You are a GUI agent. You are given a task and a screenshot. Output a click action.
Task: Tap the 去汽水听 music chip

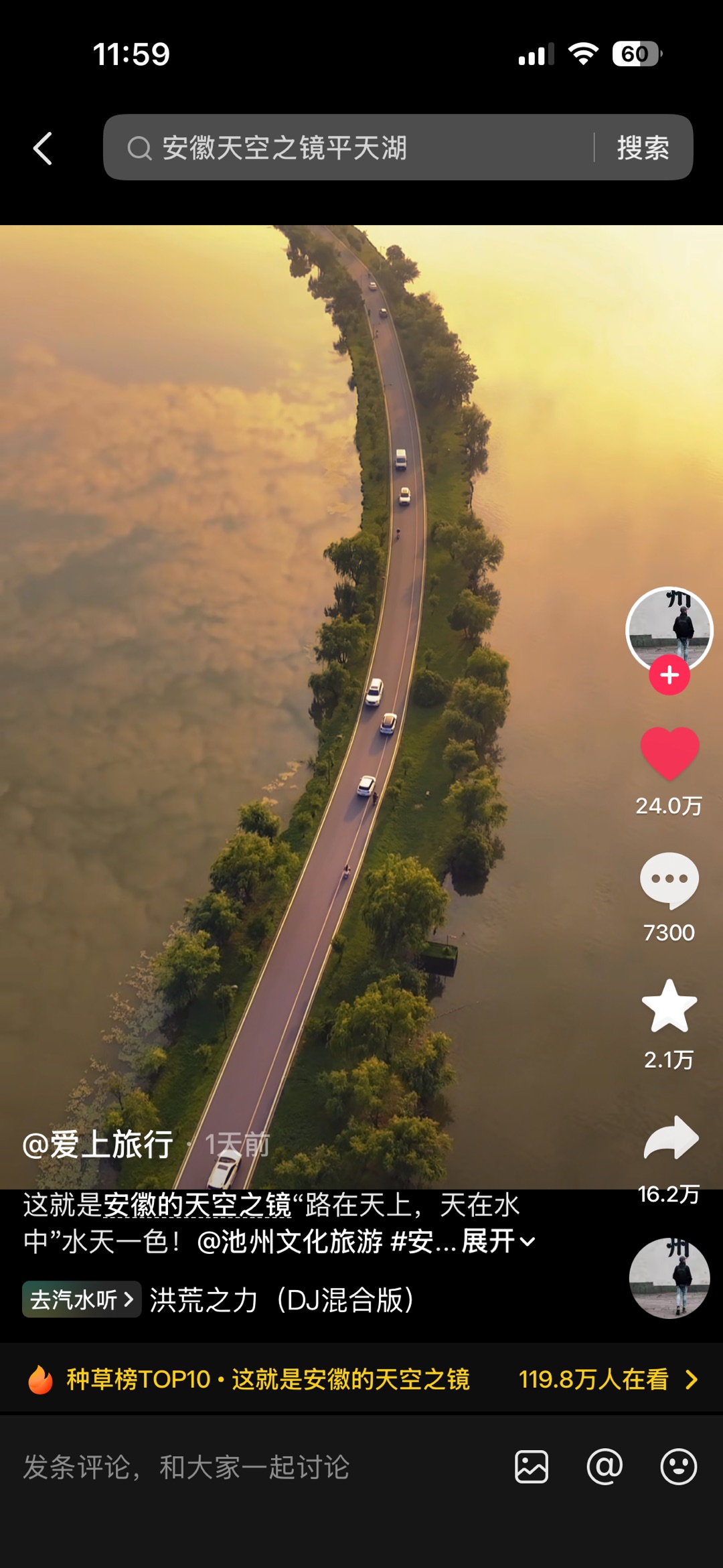coord(82,1299)
